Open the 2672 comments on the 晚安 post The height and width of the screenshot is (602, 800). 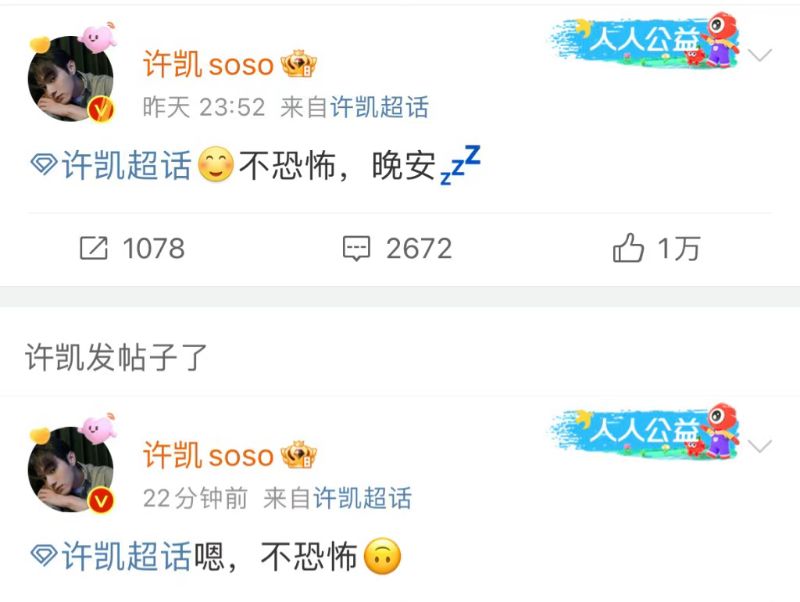(x=397, y=248)
